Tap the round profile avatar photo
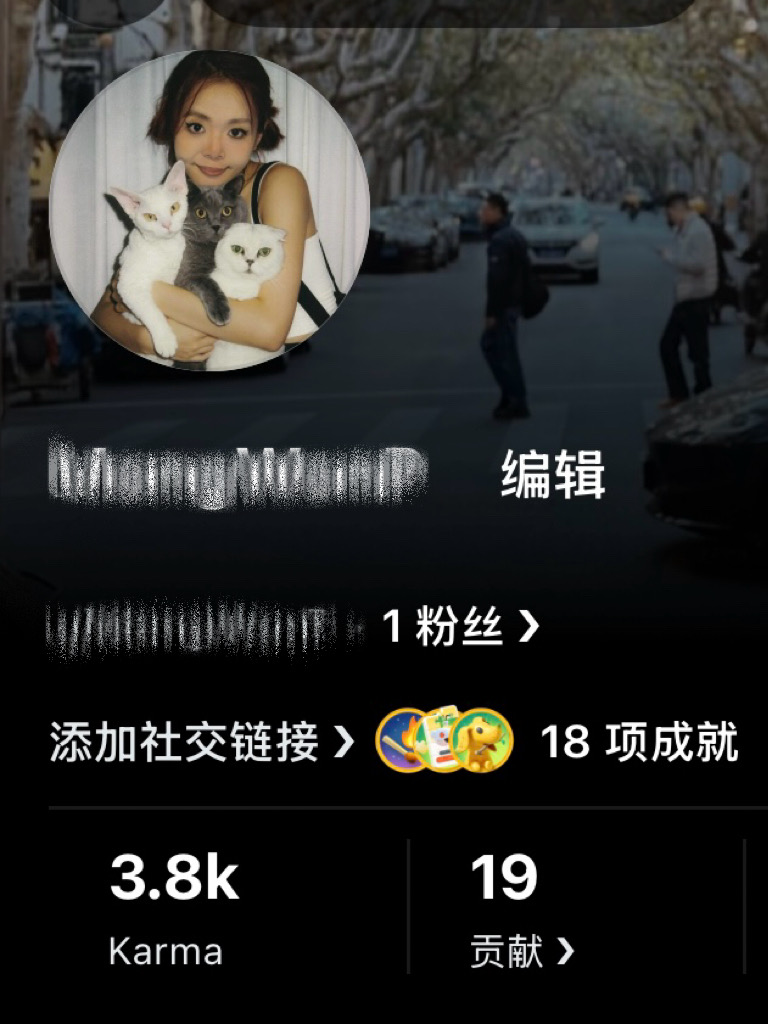This screenshot has height=1024, width=768. (x=210, y=210)
